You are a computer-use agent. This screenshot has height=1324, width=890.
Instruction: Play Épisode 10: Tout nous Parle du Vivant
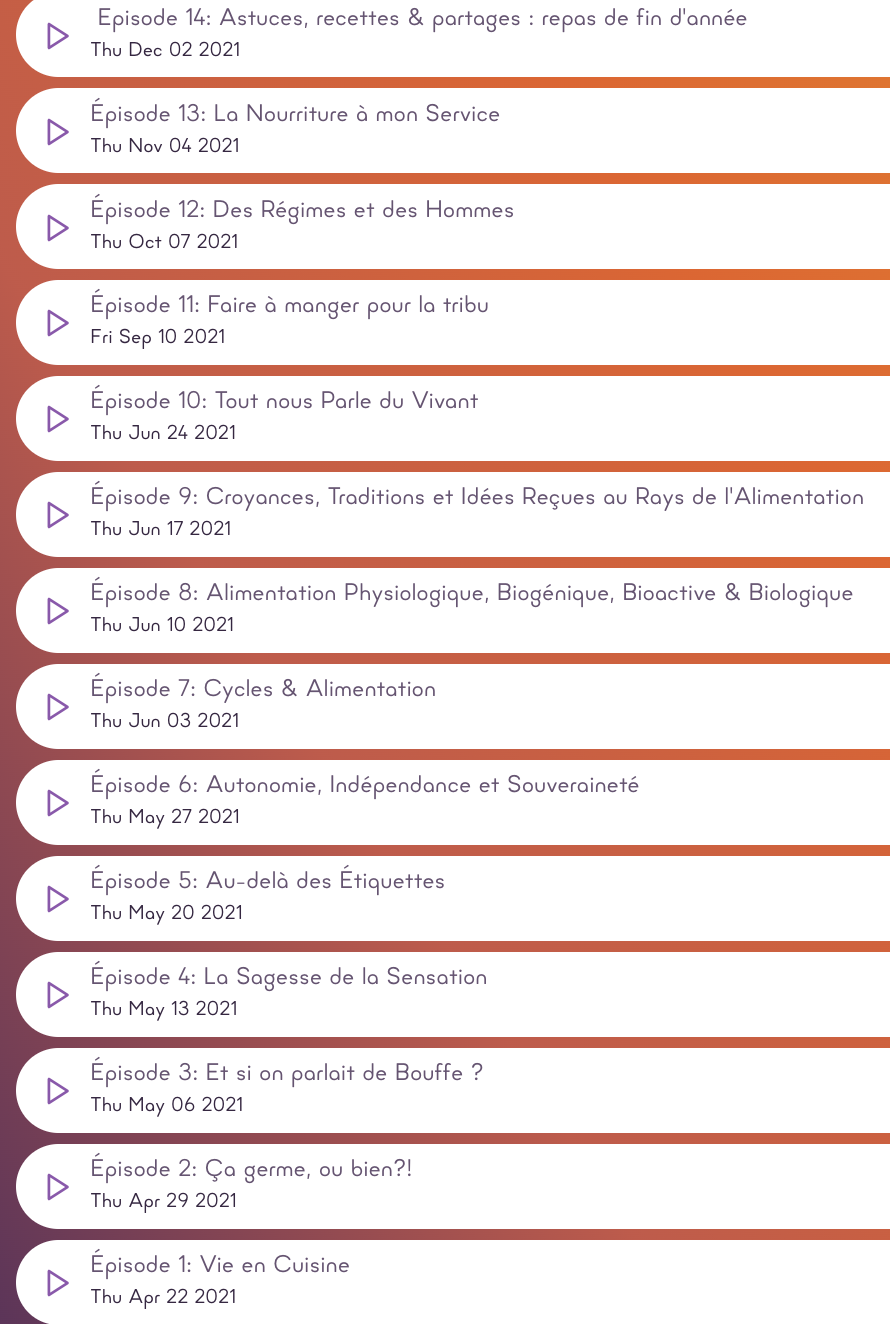pyautogui.click(x=58, y=419)
